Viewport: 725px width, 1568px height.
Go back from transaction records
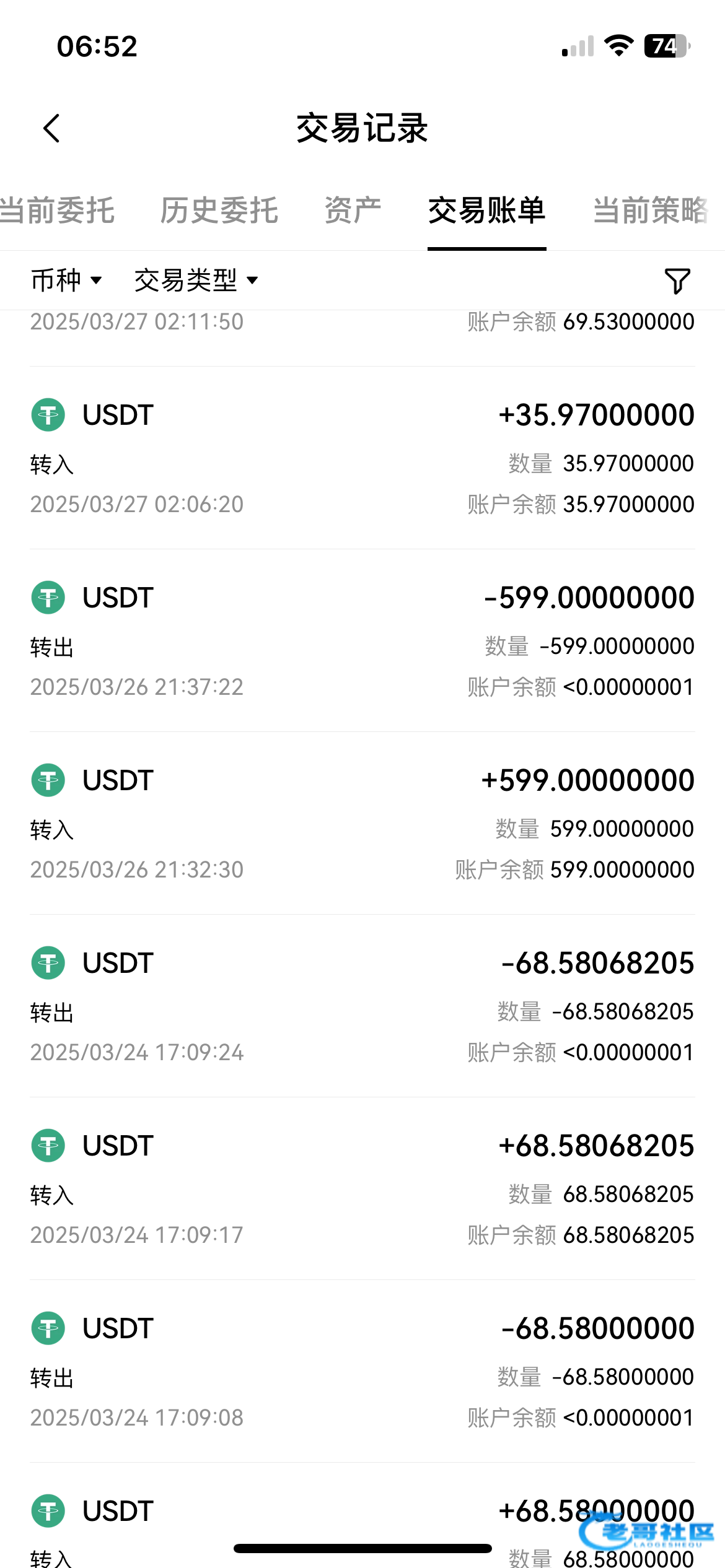[x=52, y=128]
